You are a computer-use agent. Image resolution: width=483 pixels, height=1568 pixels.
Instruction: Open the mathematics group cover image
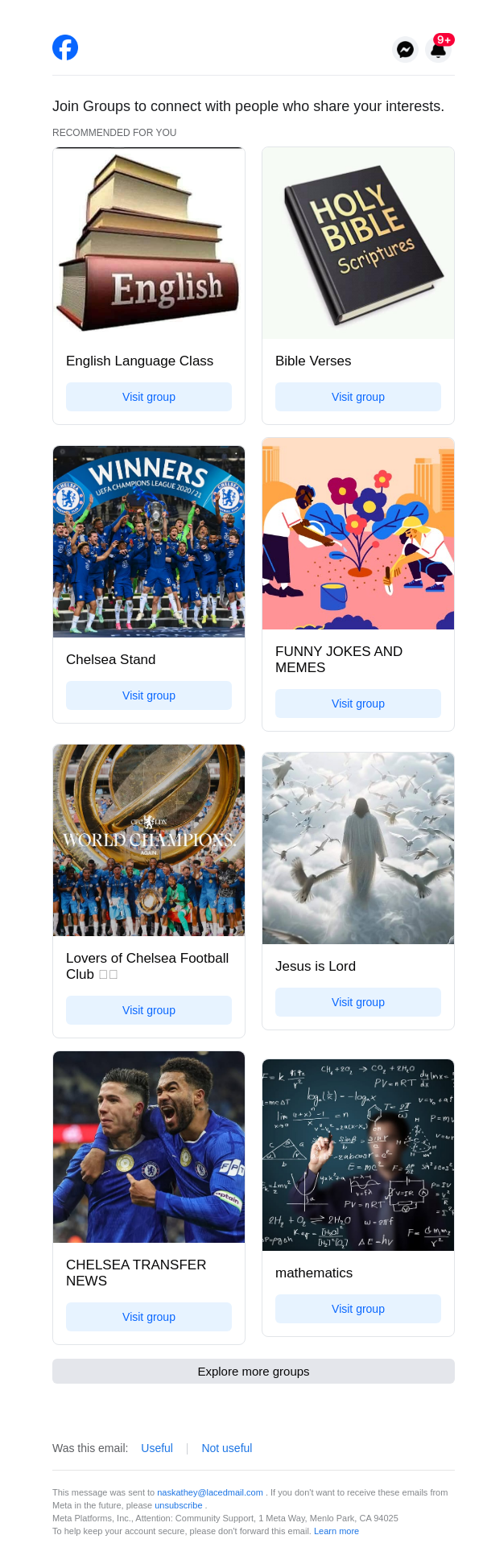click(358, 1155)
